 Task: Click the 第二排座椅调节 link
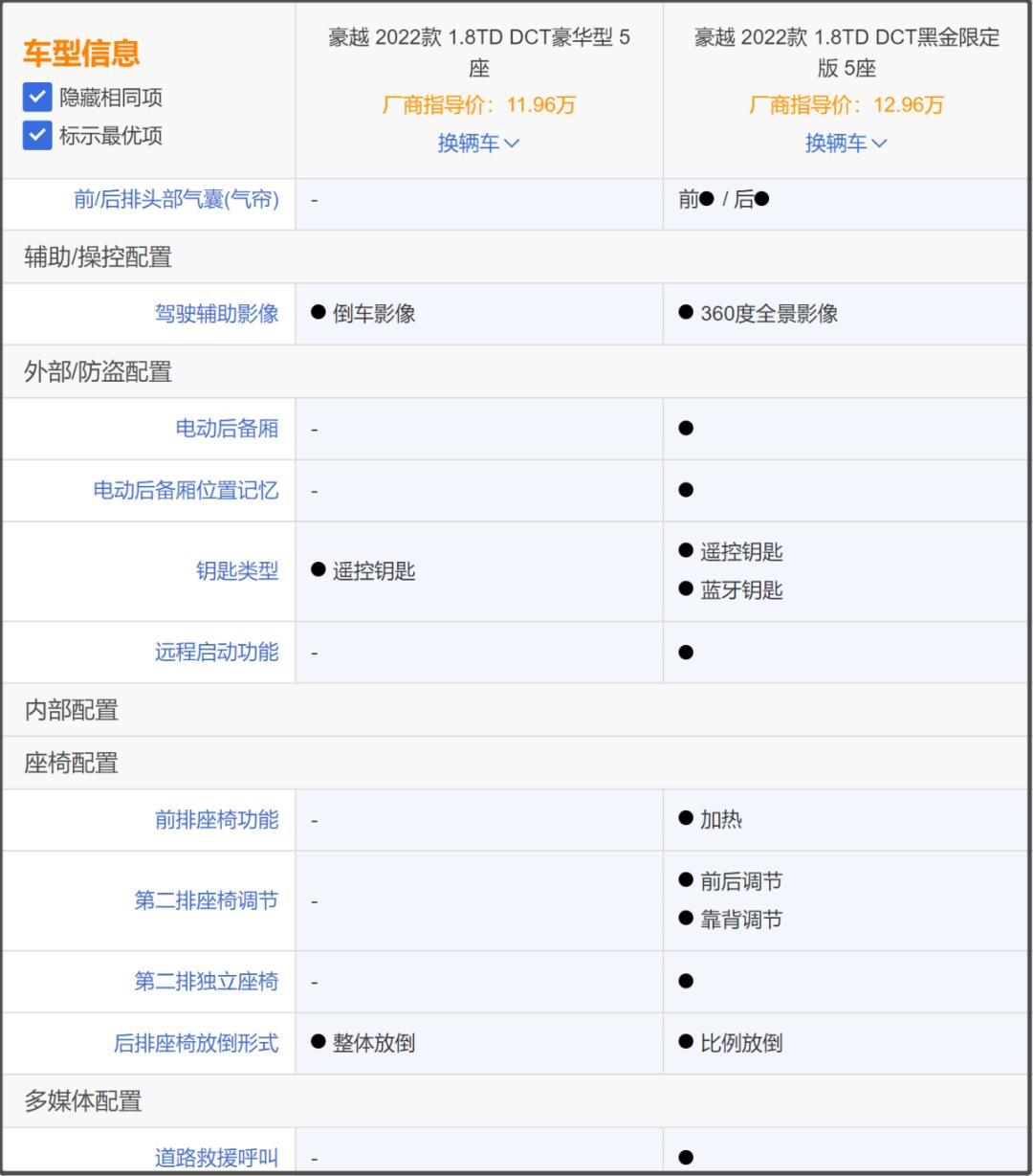[x=208, y=900]
